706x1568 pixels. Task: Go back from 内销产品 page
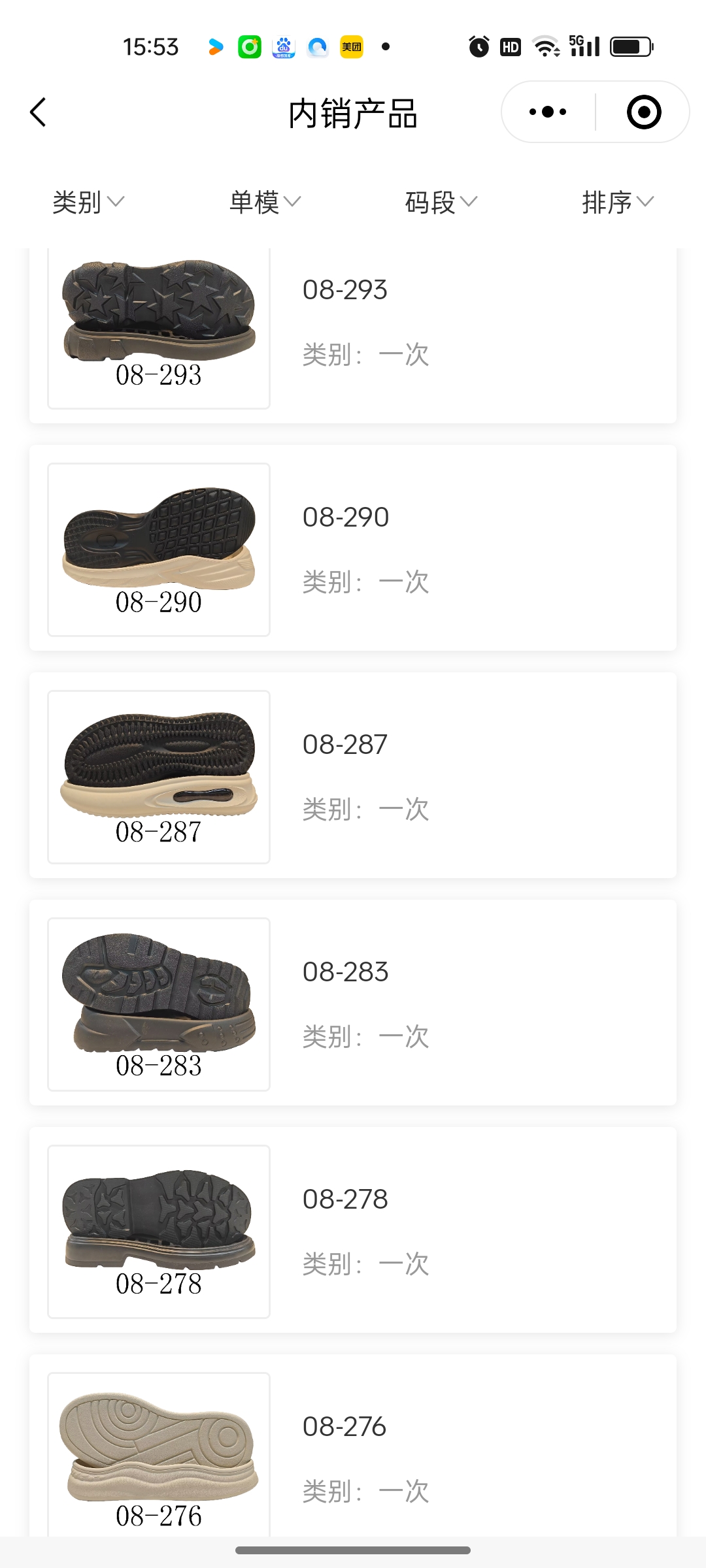(39, 112)
